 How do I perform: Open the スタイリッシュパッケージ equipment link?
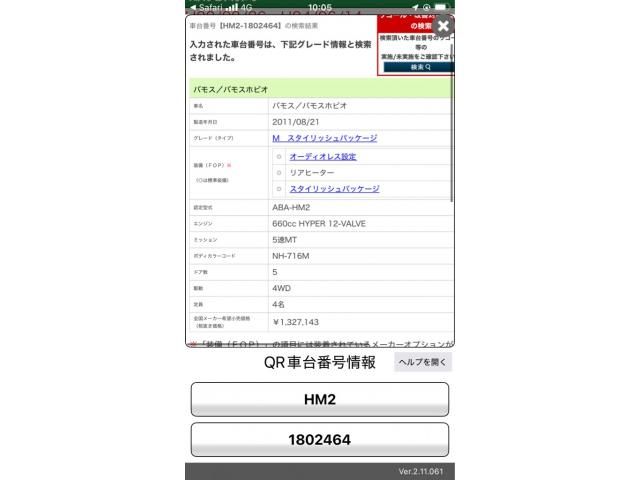[x=334, y=189]
